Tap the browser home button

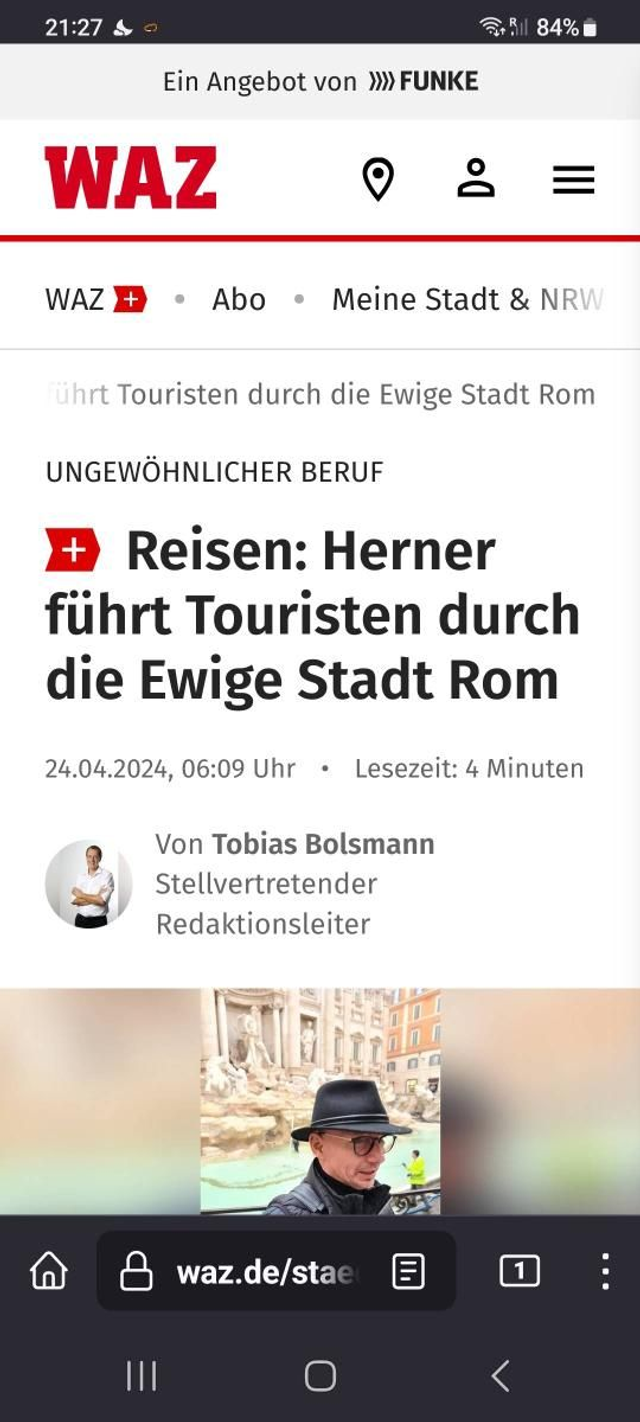click(x=49, y=1271)
